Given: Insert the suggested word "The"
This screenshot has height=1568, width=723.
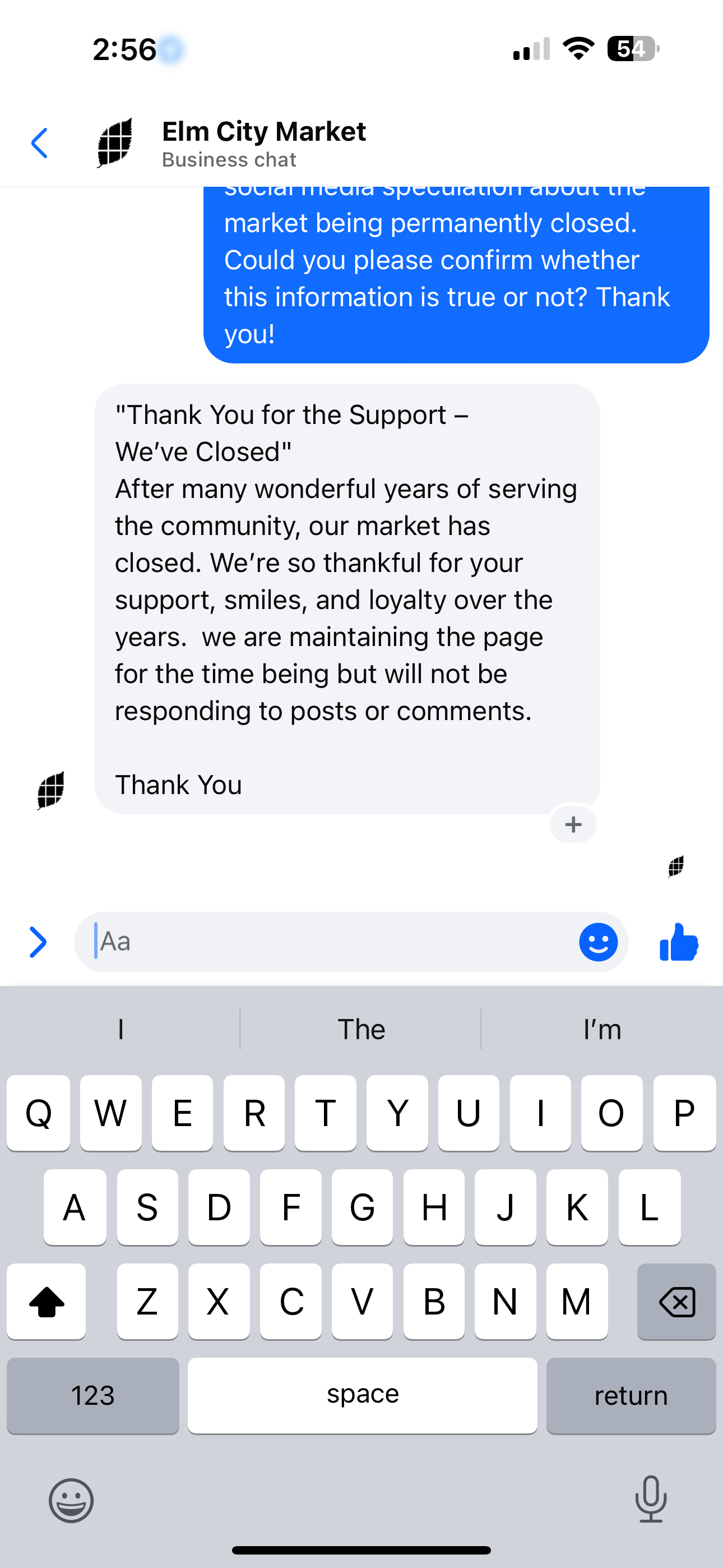Looking at the screenshot, I should 361,1029.
